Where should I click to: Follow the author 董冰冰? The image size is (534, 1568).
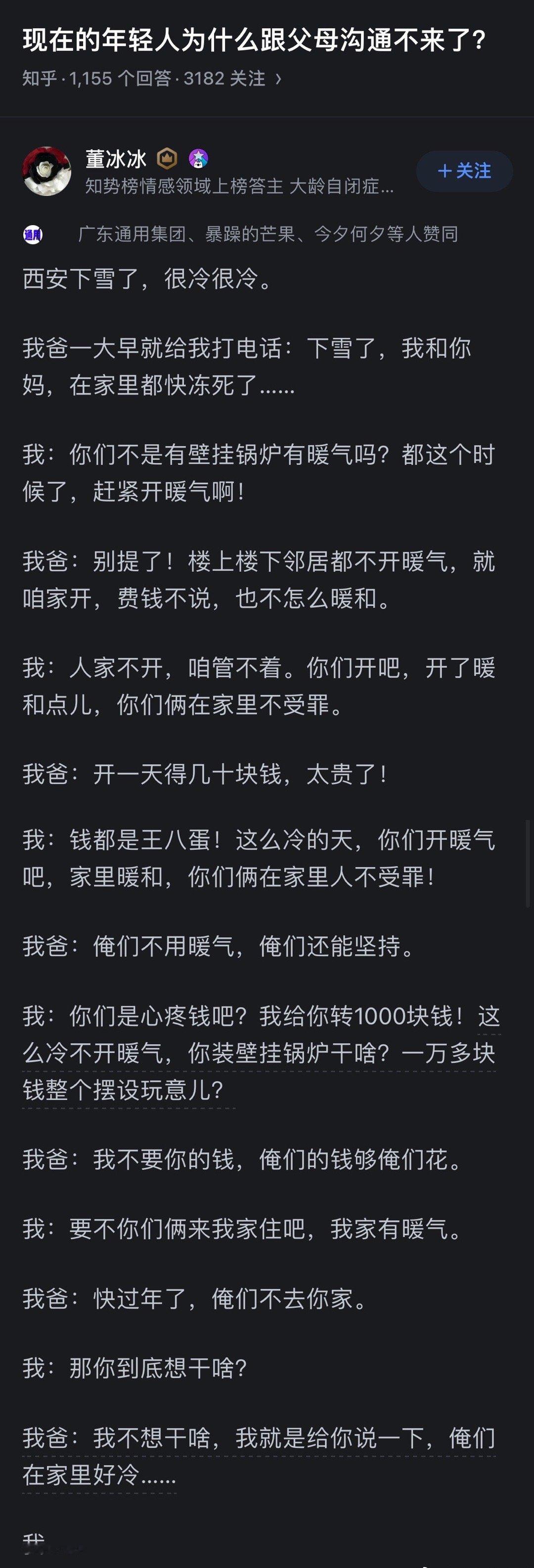click(x=464, y=171)
